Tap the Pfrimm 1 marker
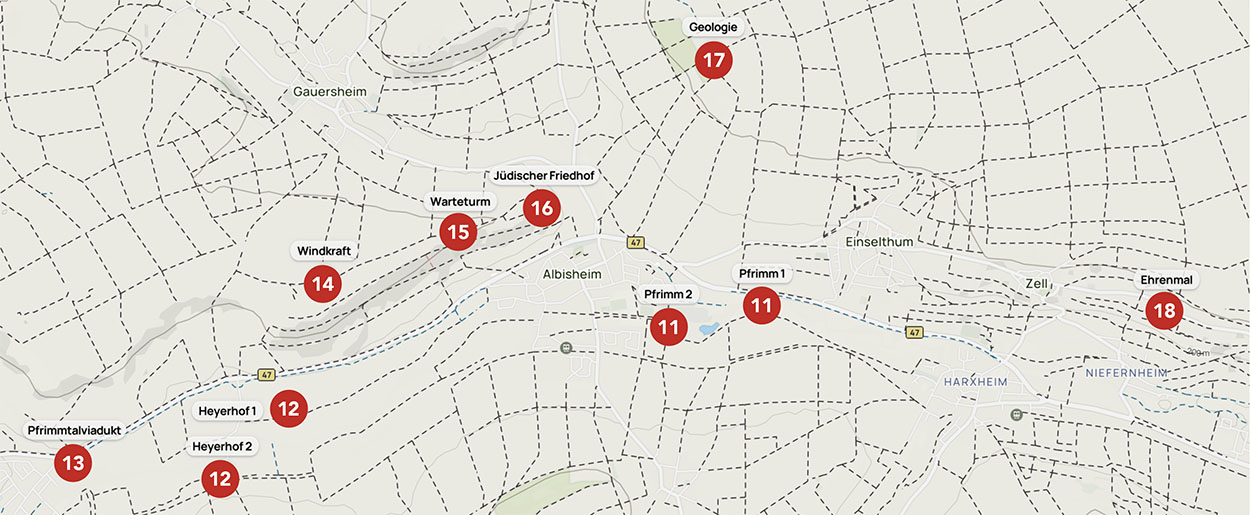 (762, 305)
